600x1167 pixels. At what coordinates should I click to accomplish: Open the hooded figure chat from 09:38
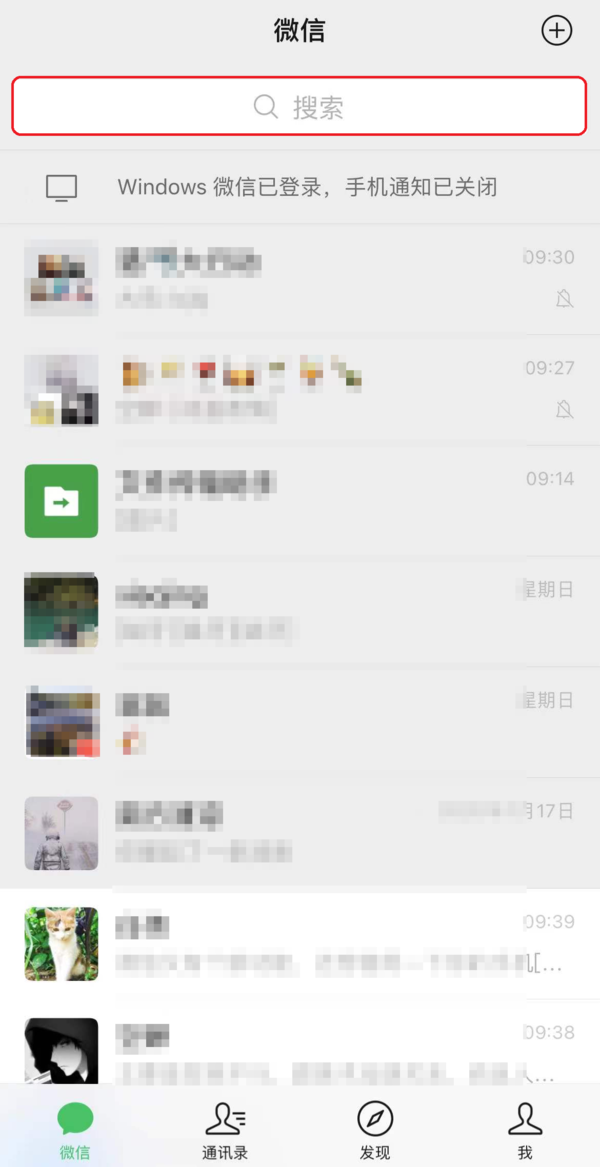tap(300, 1050)
